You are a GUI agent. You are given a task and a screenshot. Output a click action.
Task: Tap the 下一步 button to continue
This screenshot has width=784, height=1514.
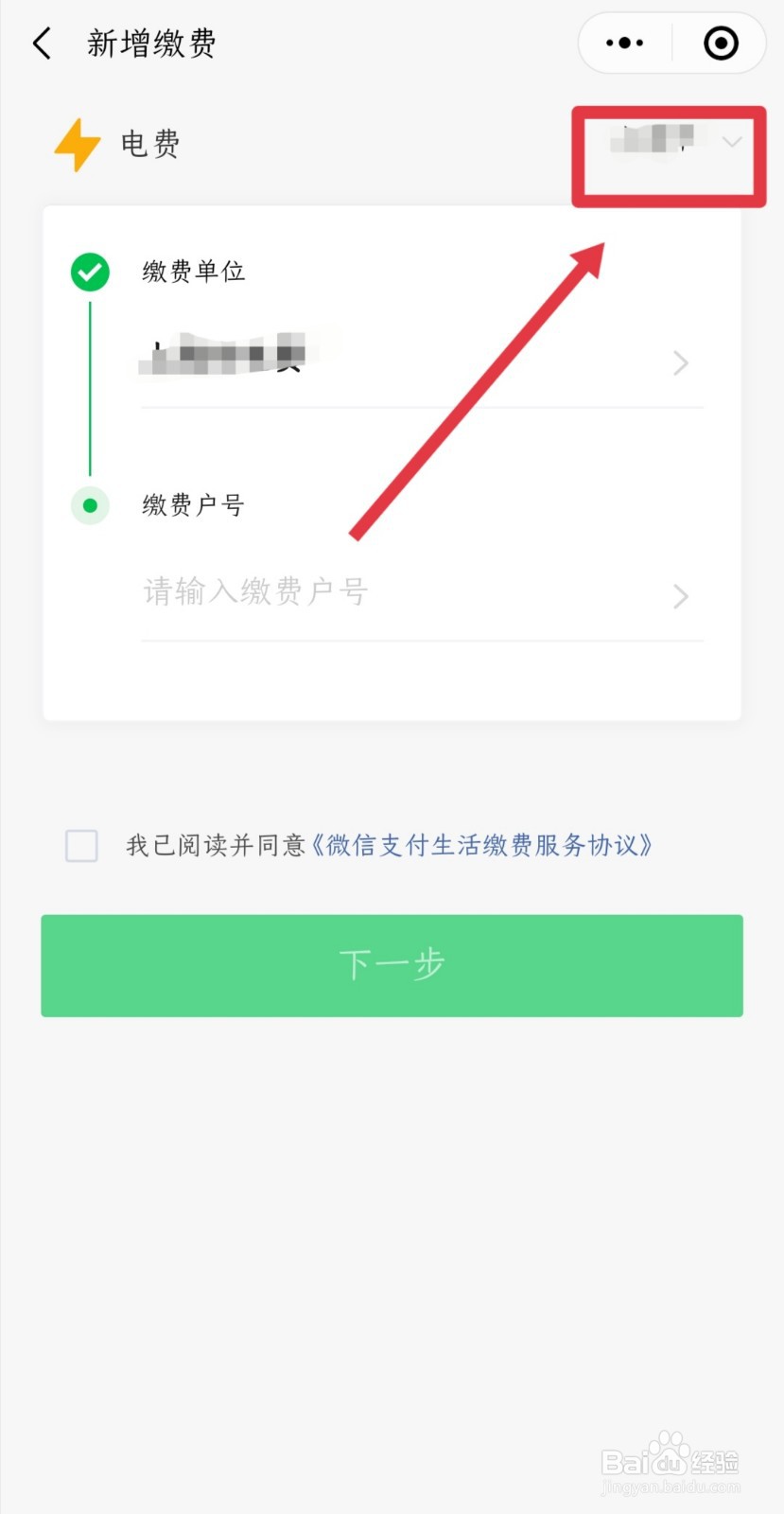[x=392, y=965]
